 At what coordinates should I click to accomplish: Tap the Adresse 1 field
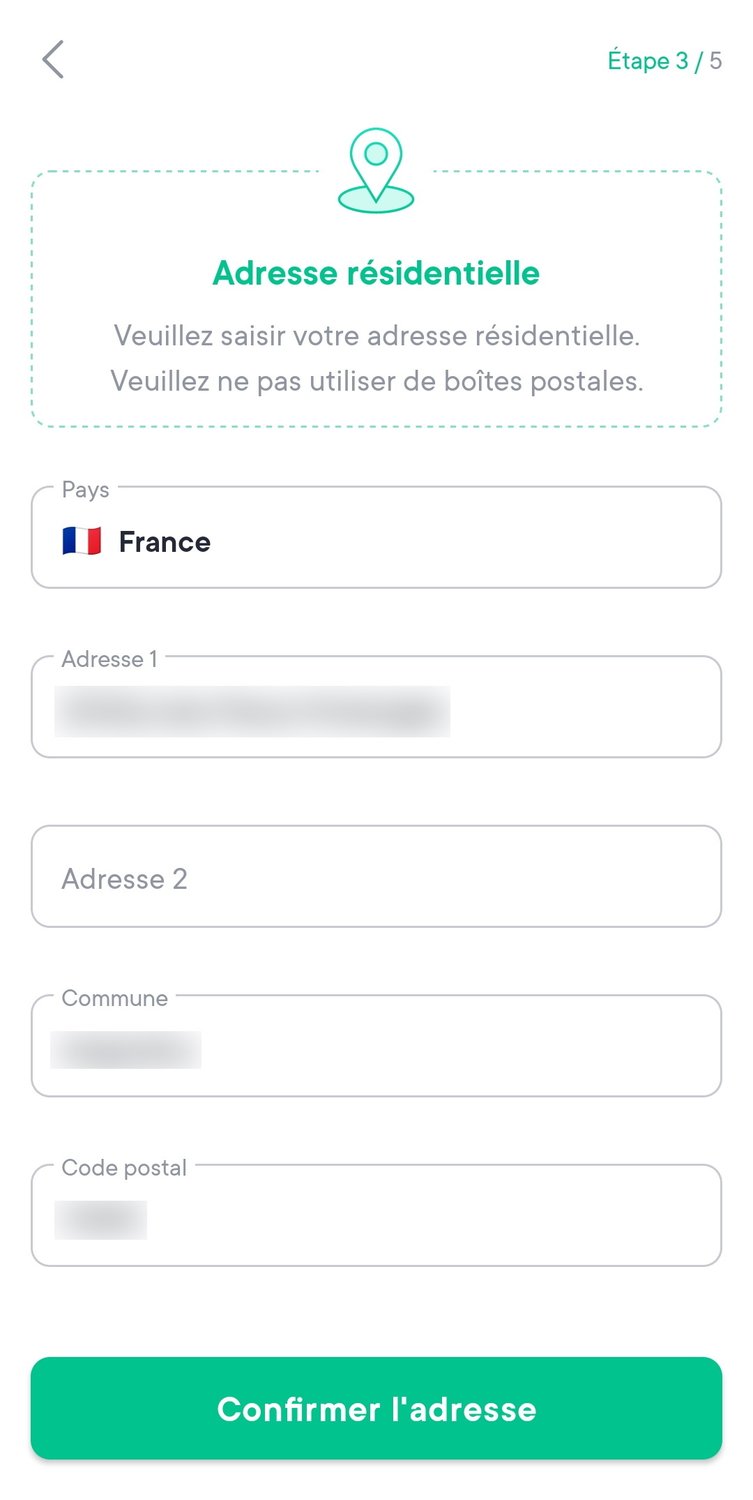(x=376, y=710)
